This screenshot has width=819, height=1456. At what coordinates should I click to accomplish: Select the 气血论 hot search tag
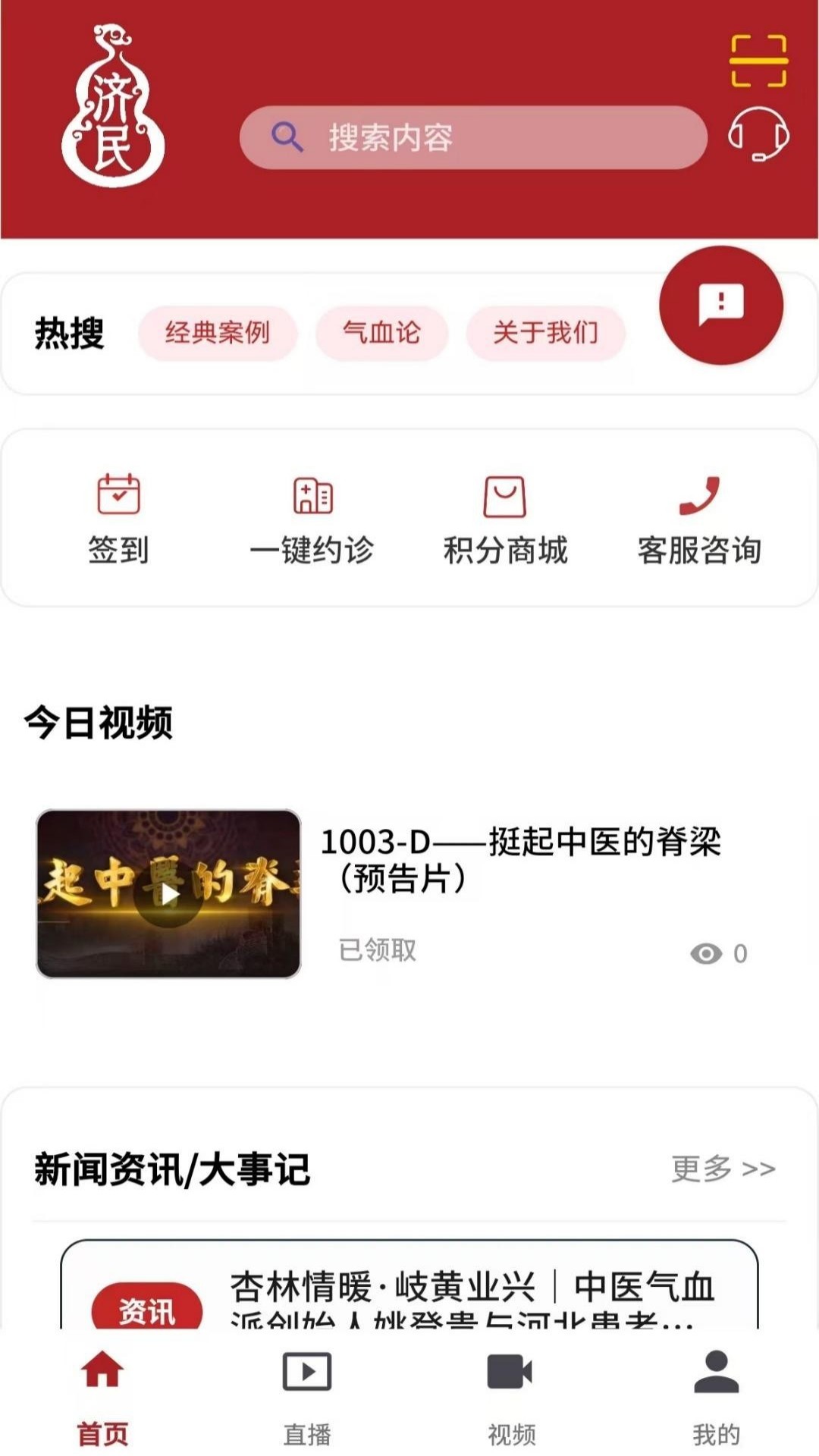pos(381,332)
